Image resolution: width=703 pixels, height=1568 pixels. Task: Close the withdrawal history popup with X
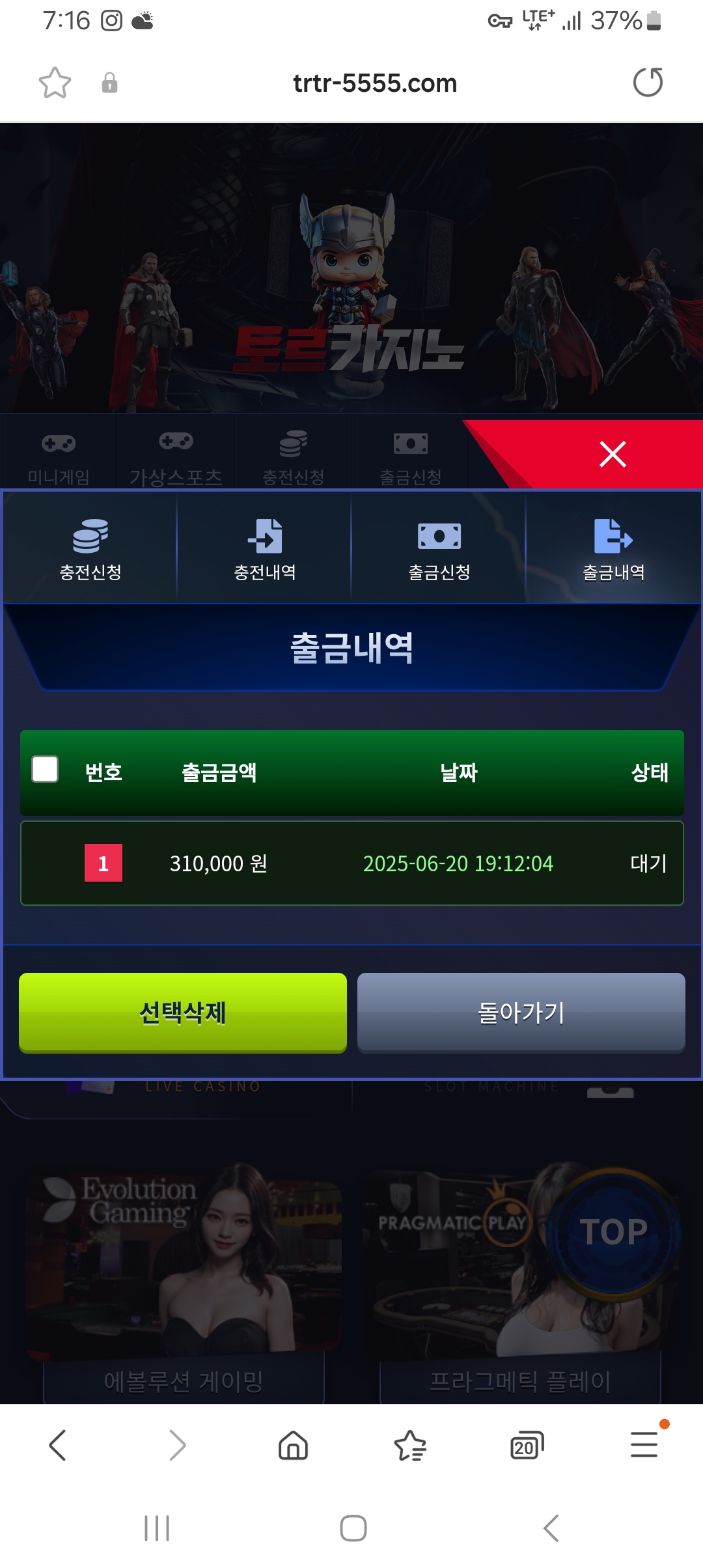(x=612, y=454)
